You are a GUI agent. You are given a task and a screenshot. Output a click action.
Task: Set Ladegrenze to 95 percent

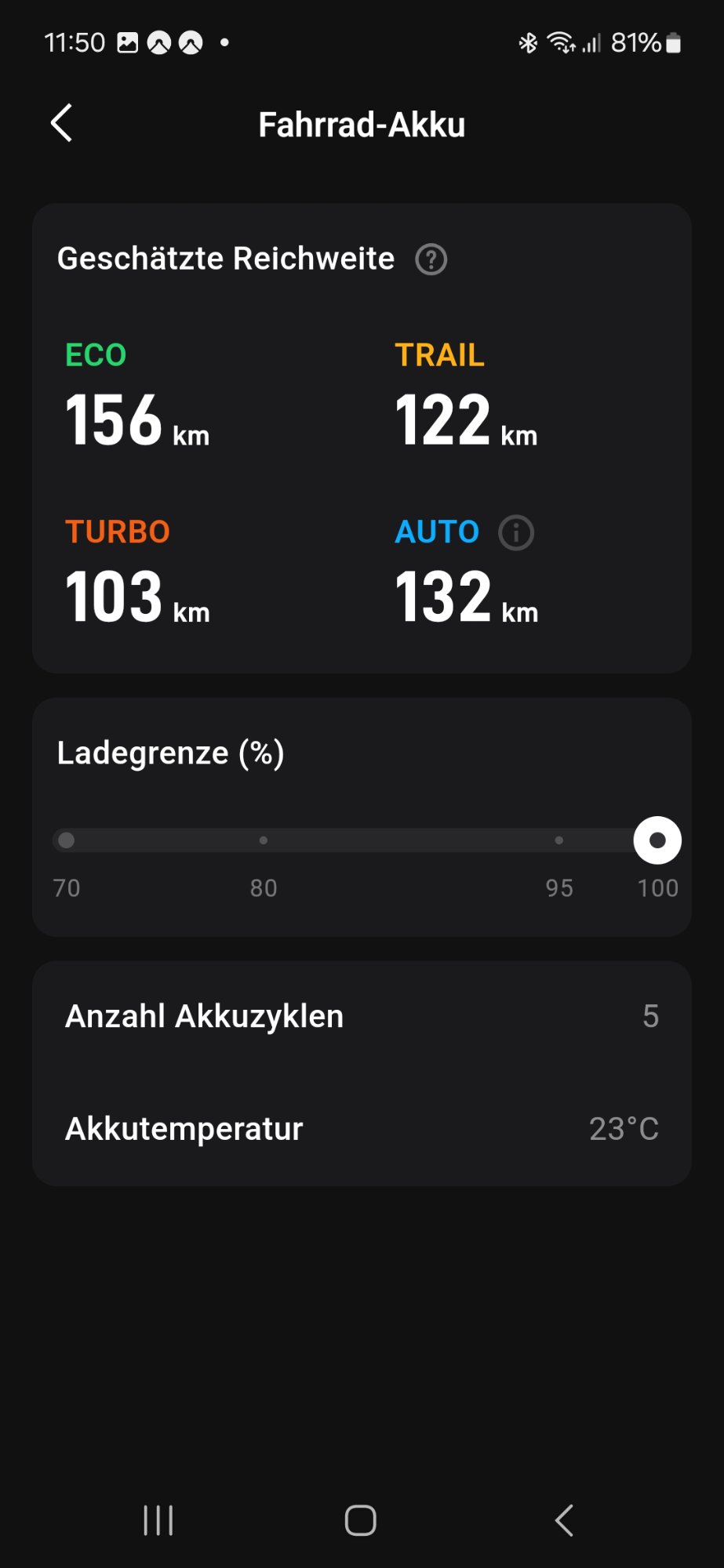click(559, 840)
